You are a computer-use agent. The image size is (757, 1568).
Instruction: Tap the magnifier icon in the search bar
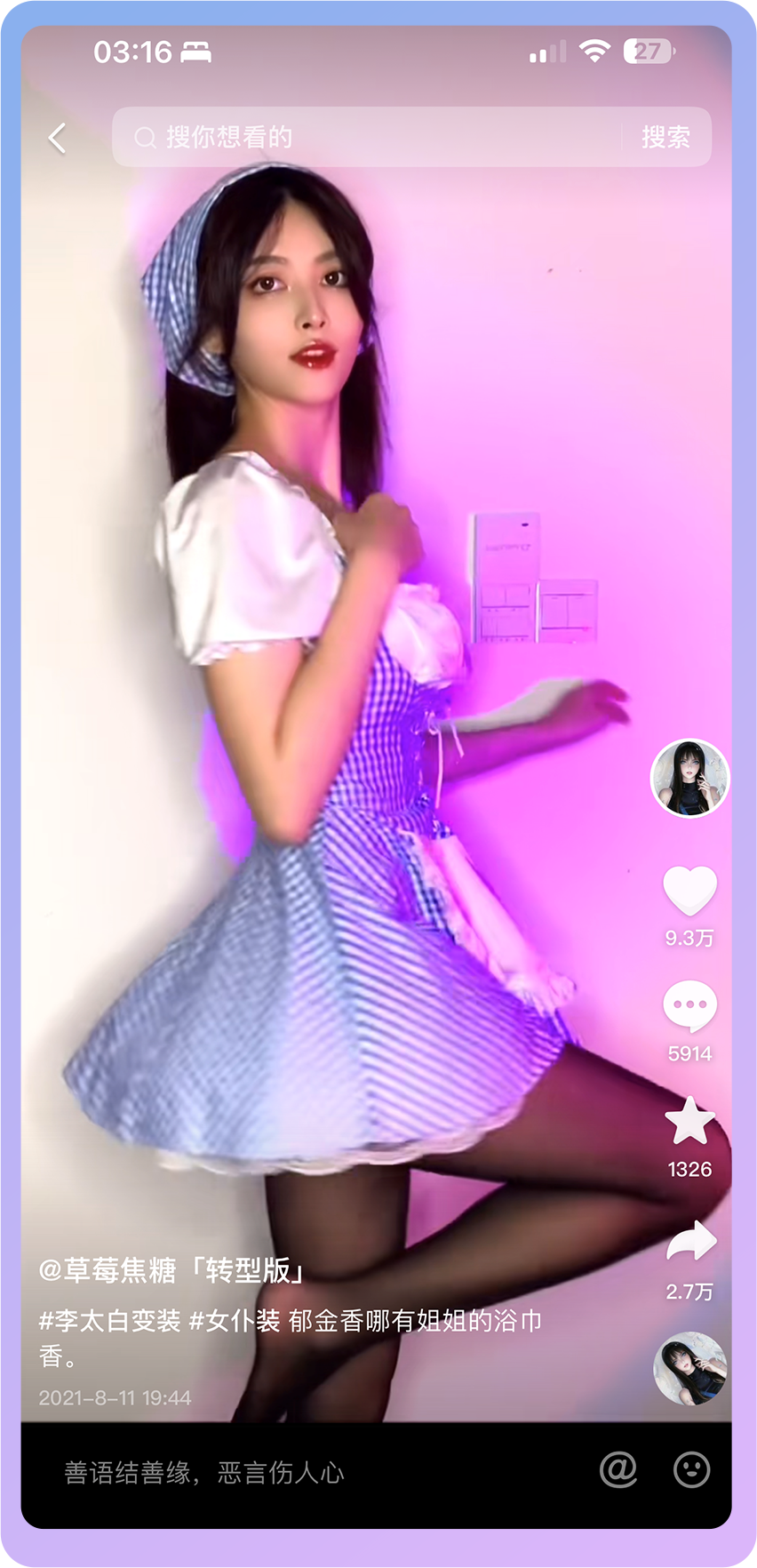tap(145, 138)
